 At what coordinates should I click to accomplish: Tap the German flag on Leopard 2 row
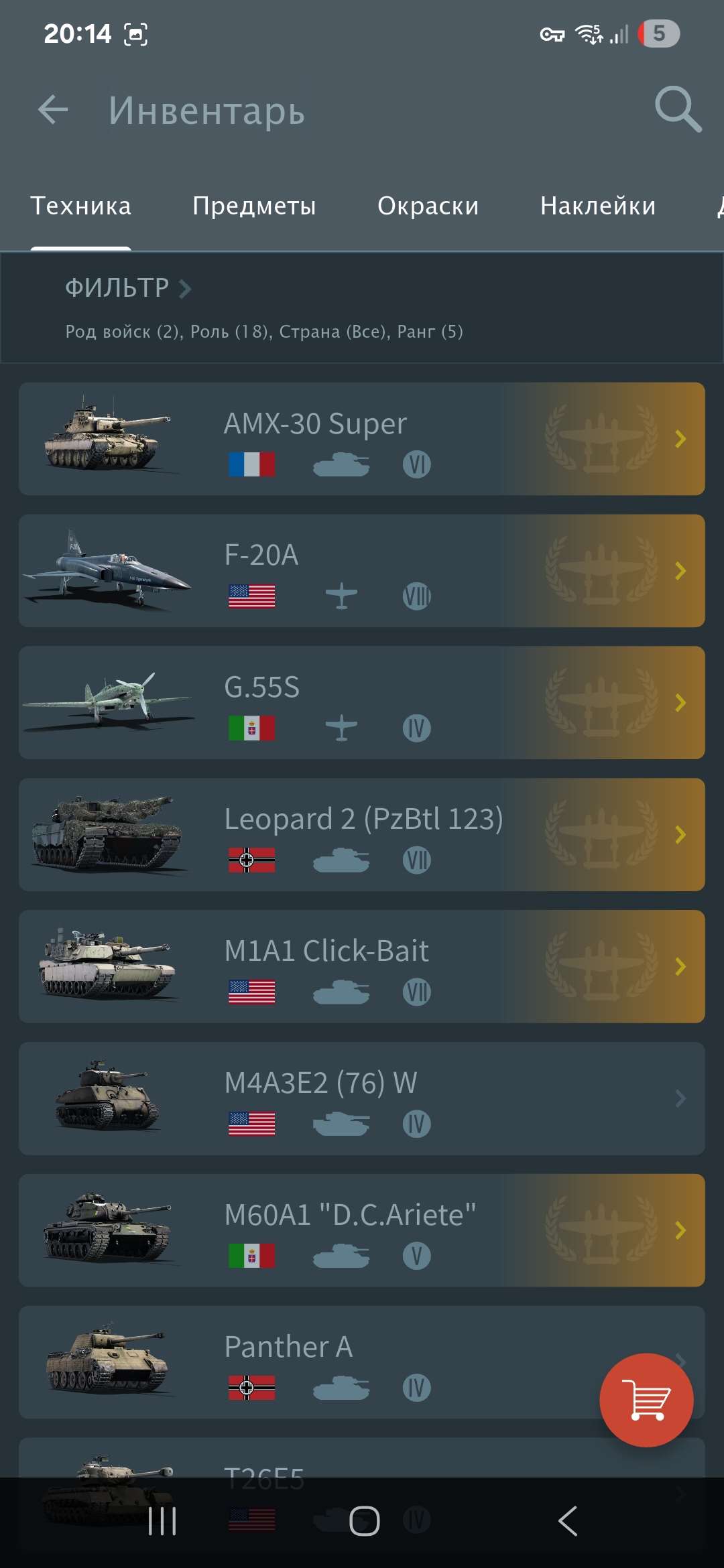tap(253, 861)
